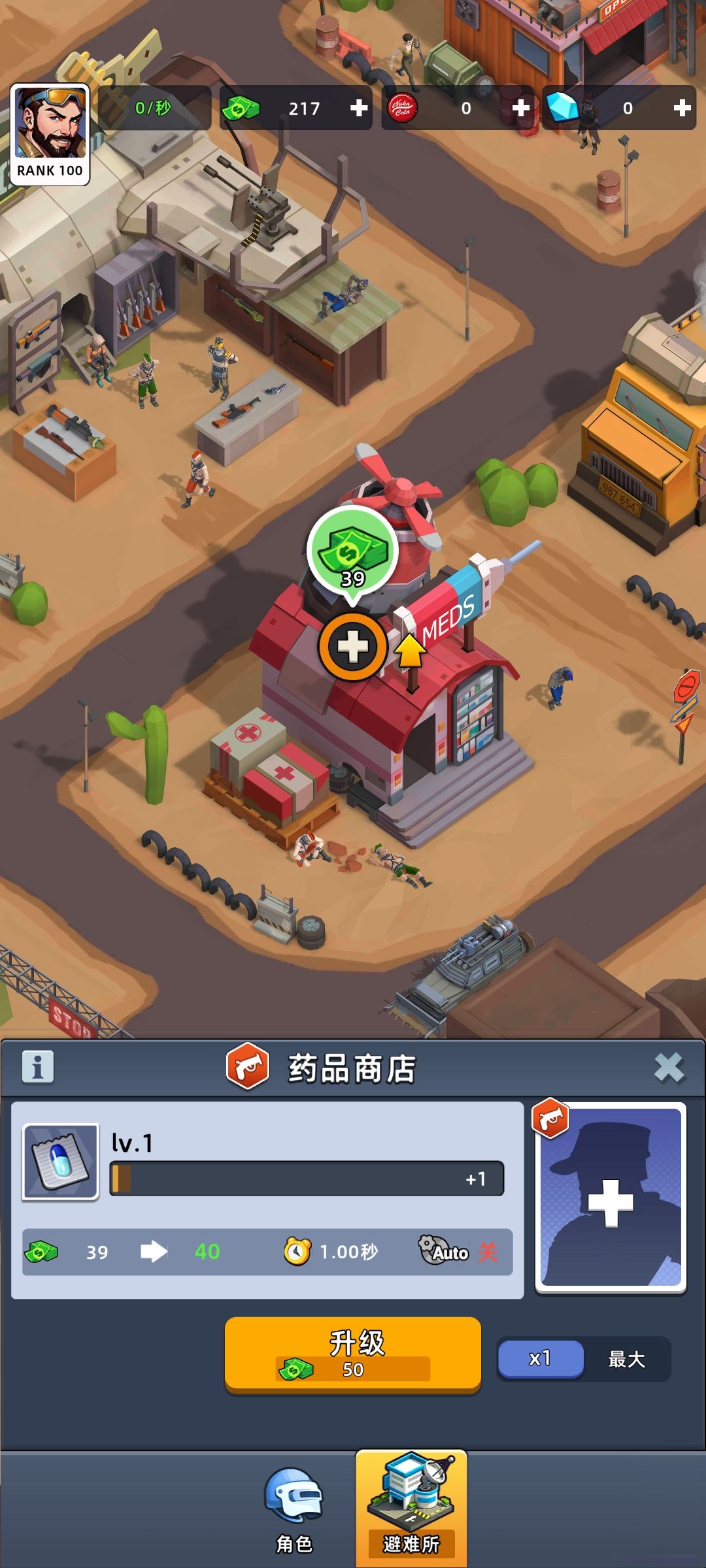Add bottle caps with the middle plus button

pyautogui.click(x=521, y=108)
